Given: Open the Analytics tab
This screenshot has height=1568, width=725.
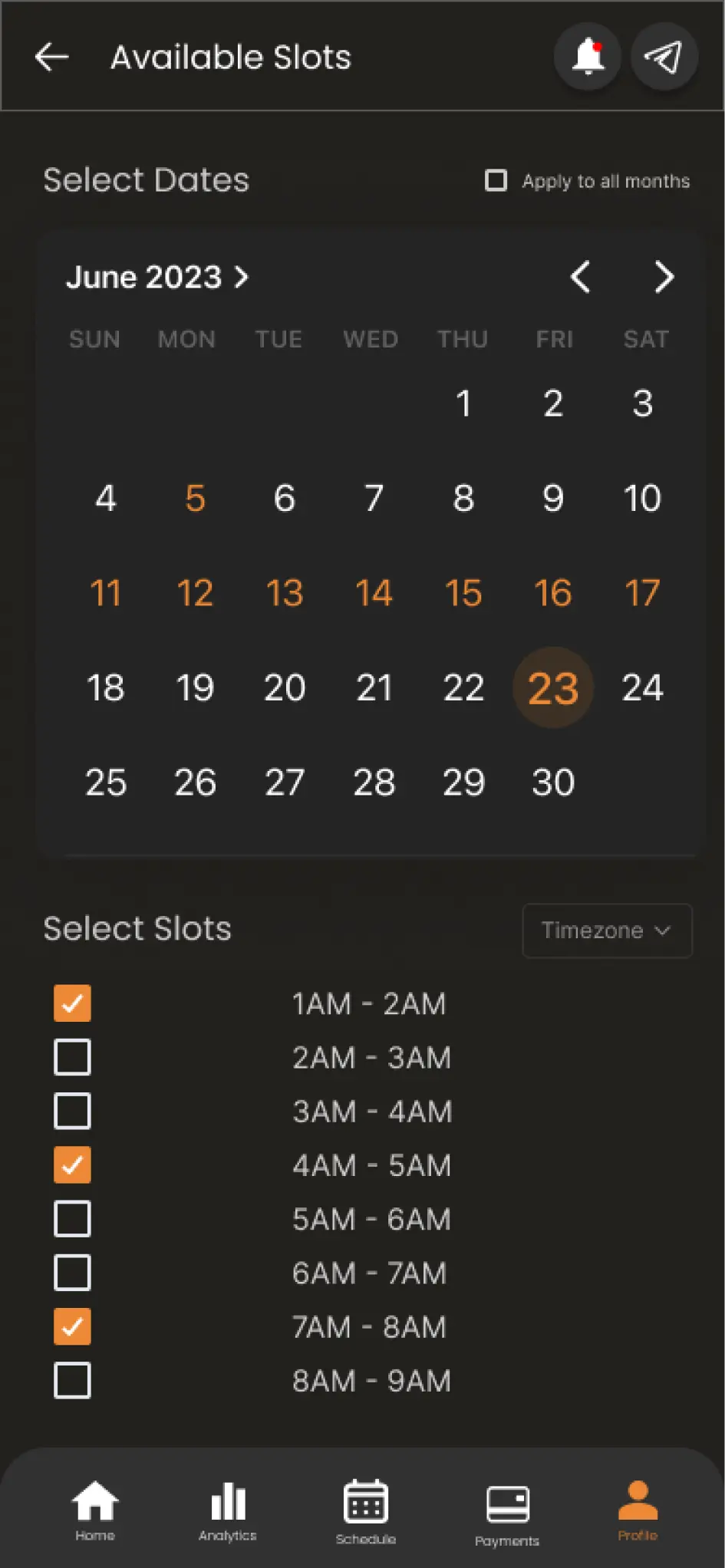Looking at the screenshot, I should pos(228,1510).
